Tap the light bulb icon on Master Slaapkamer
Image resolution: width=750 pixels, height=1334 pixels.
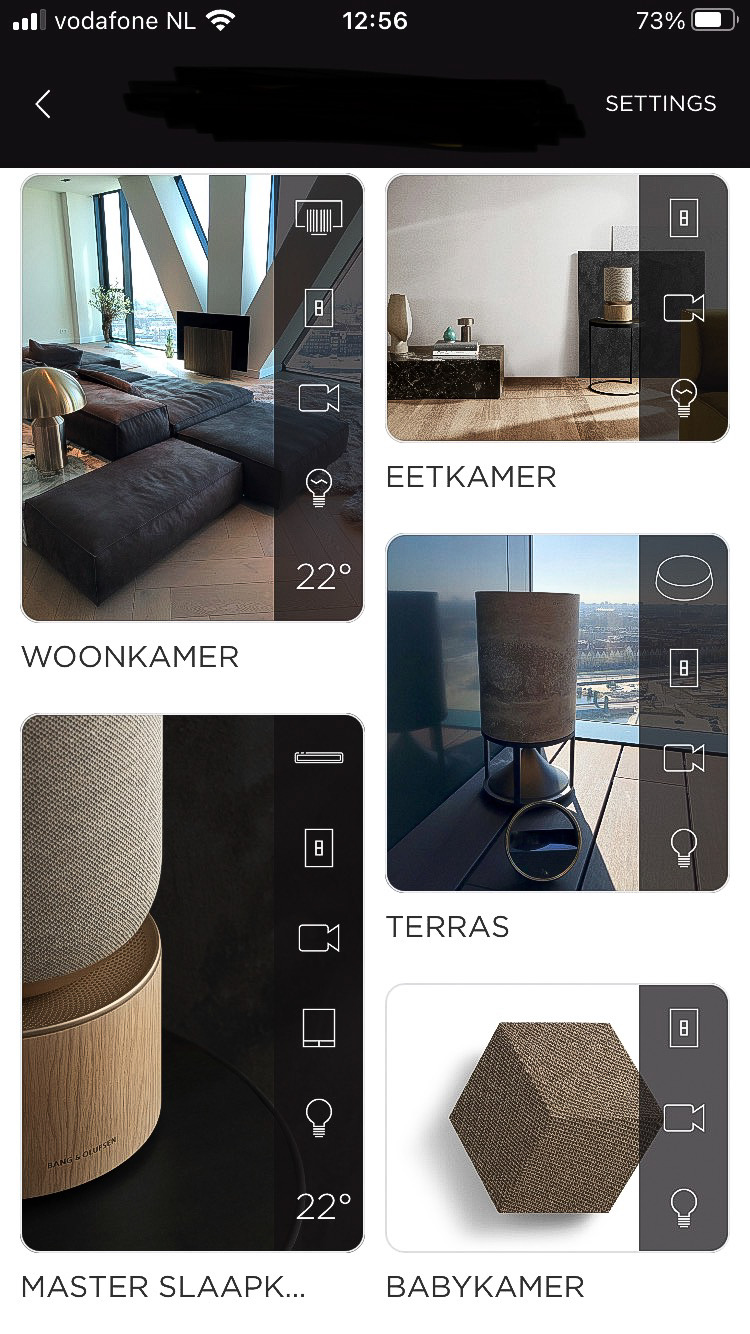click(x=319, y=1117)
